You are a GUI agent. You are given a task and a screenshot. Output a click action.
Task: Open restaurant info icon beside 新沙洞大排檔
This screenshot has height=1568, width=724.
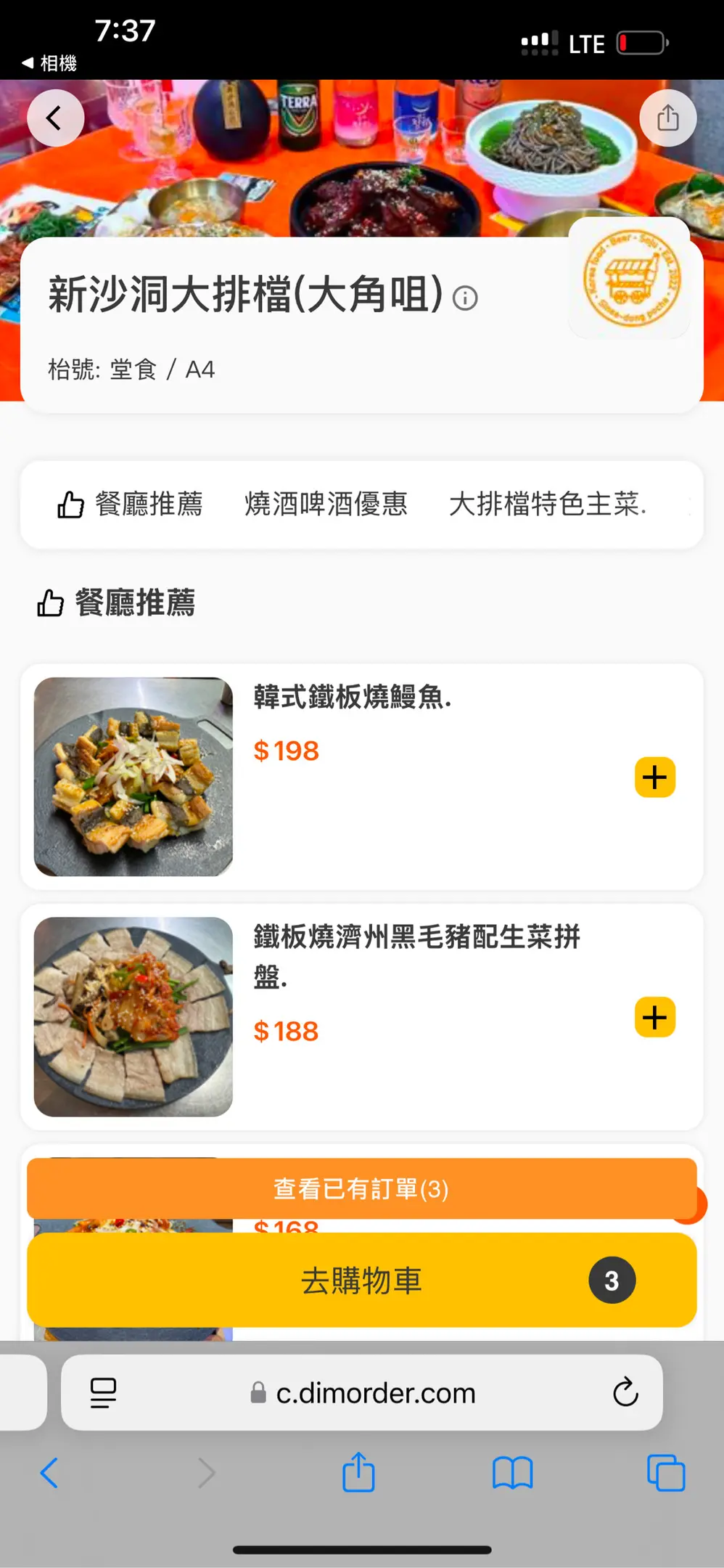[465, 298]
